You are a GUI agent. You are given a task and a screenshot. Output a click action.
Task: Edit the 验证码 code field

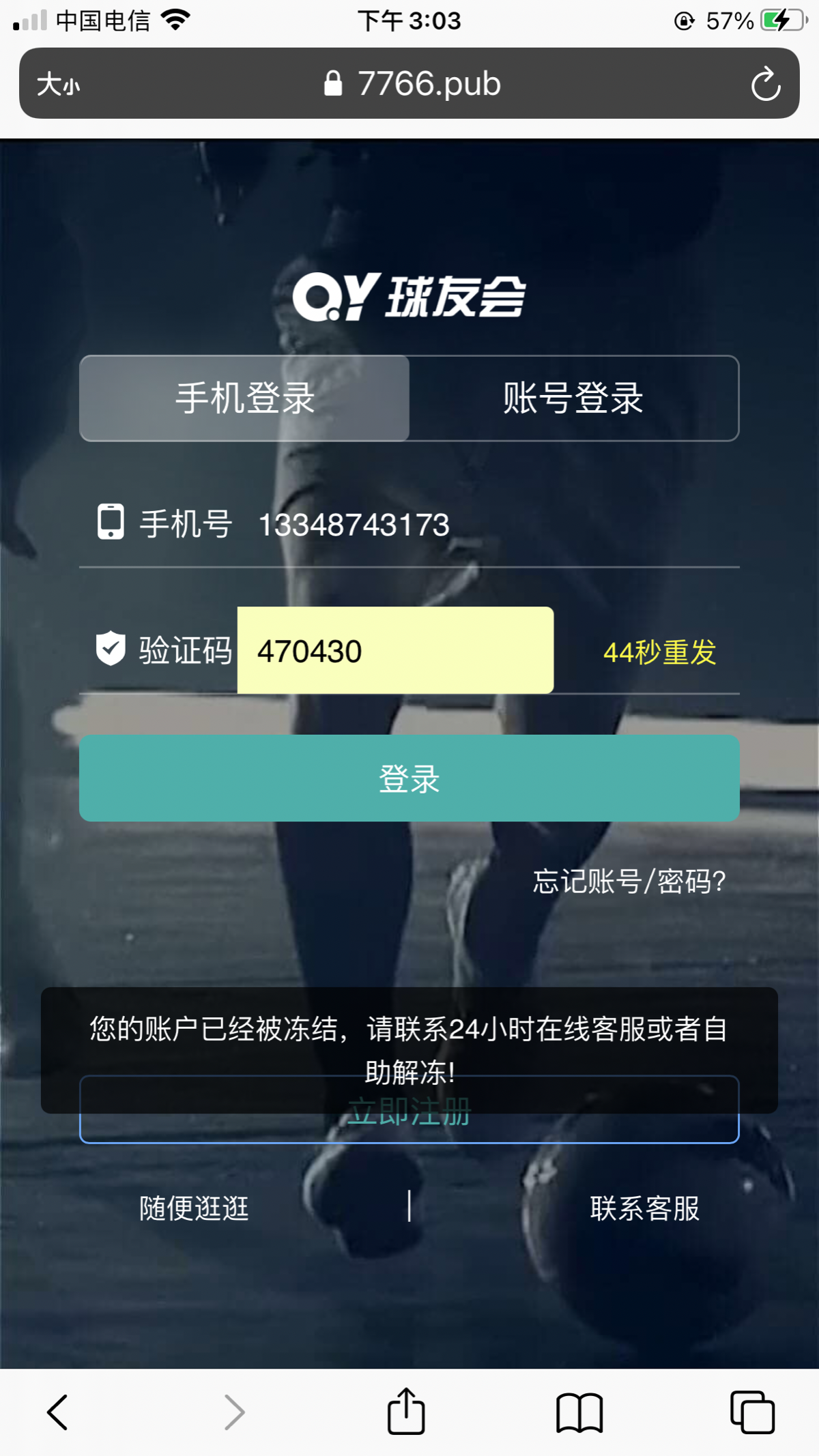(x=395, y=651)
